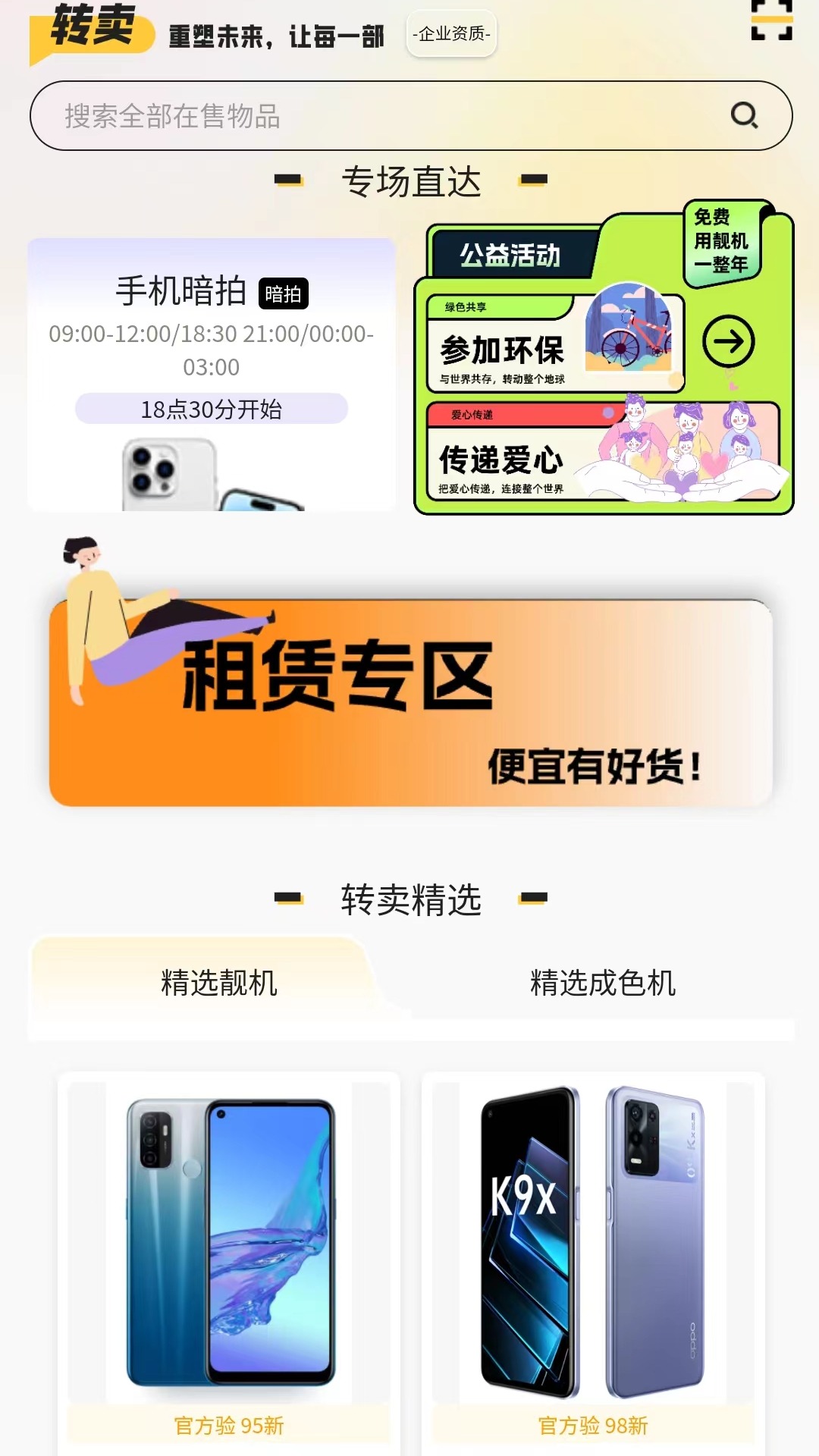Open the 官方验 95新 phone card
The width and height of the screenshot is (819, 1456).
[x=229, y=1259]
